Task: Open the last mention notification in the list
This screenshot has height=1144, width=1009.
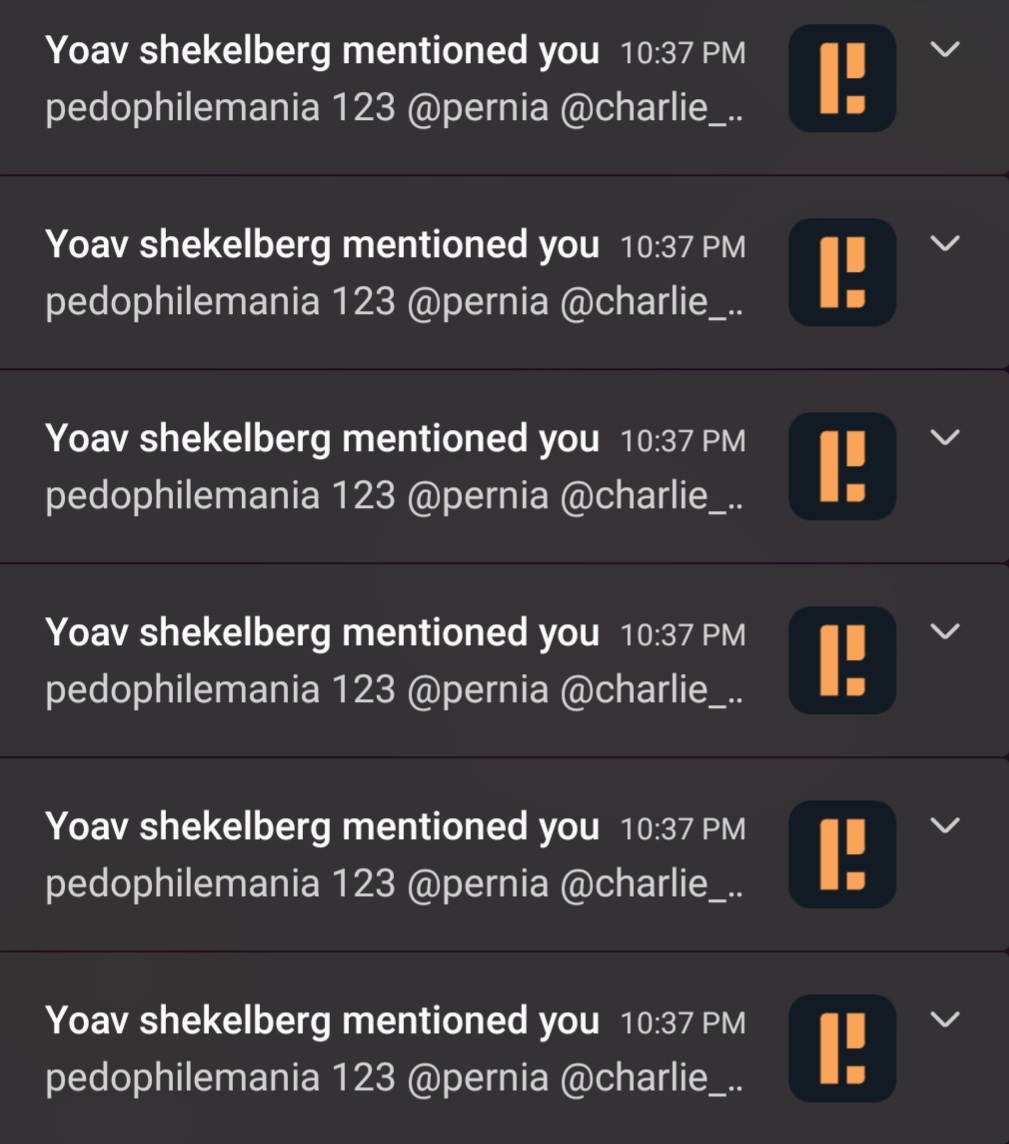Action: pos(395,1049)
